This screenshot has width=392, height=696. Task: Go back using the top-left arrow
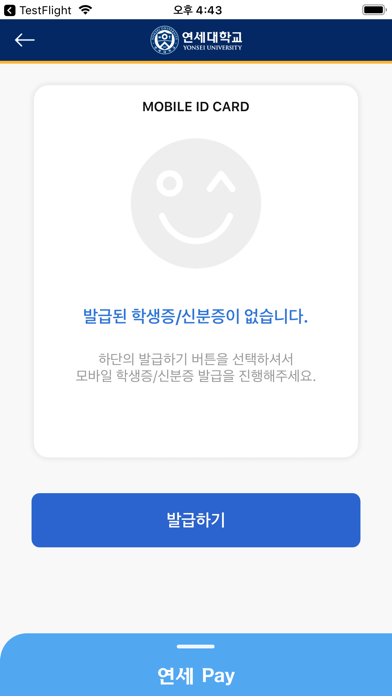[24, 40]
